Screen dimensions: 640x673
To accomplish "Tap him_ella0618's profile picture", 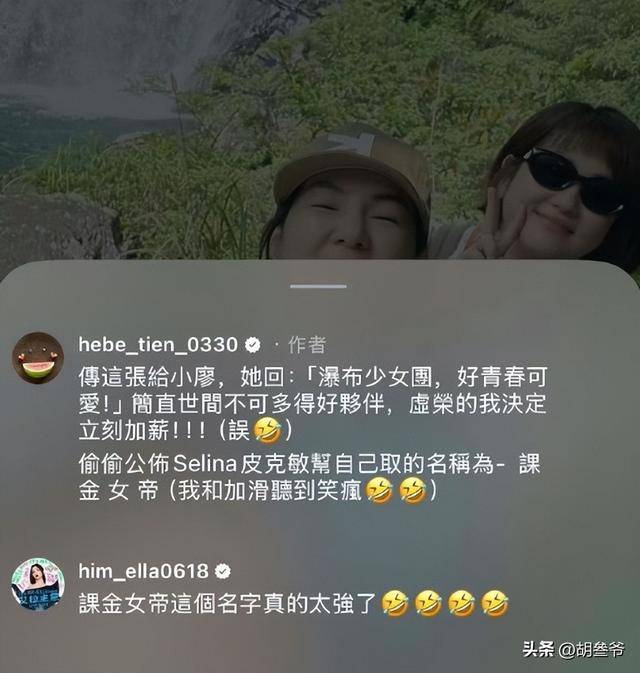I will [x=38, y=584].
